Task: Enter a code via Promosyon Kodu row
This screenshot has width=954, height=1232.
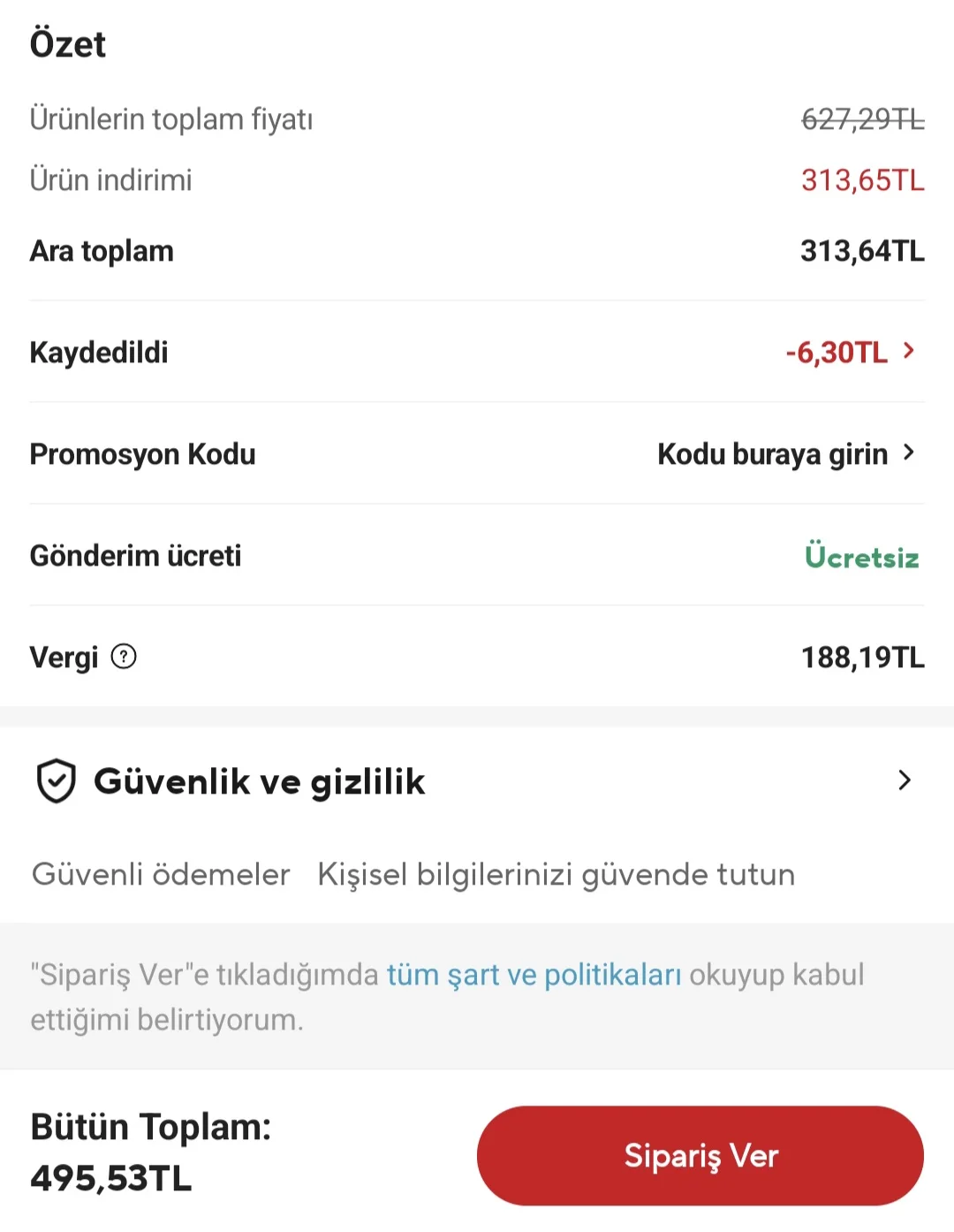Action: (784, 454)
